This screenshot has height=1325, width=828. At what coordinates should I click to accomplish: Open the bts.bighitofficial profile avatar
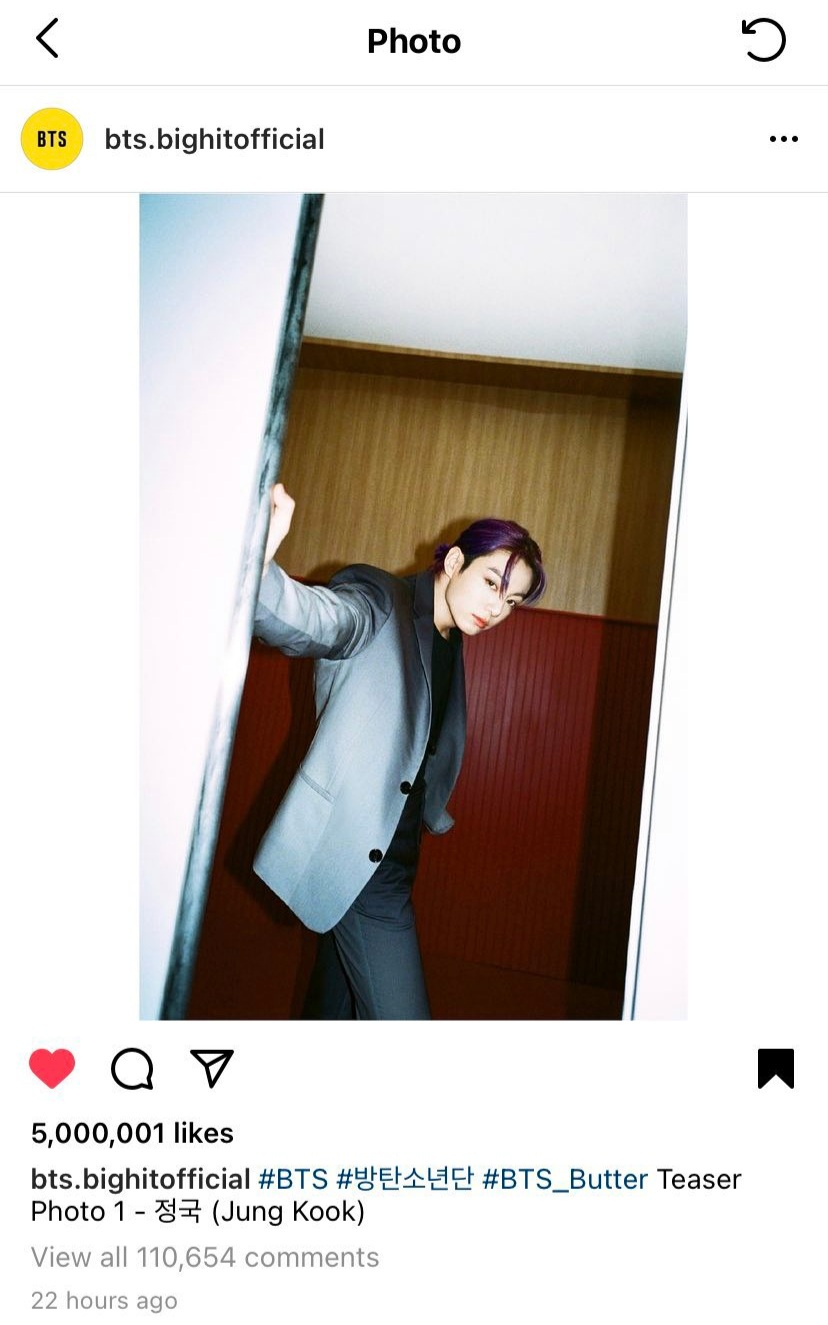click(x=52, y=139)
